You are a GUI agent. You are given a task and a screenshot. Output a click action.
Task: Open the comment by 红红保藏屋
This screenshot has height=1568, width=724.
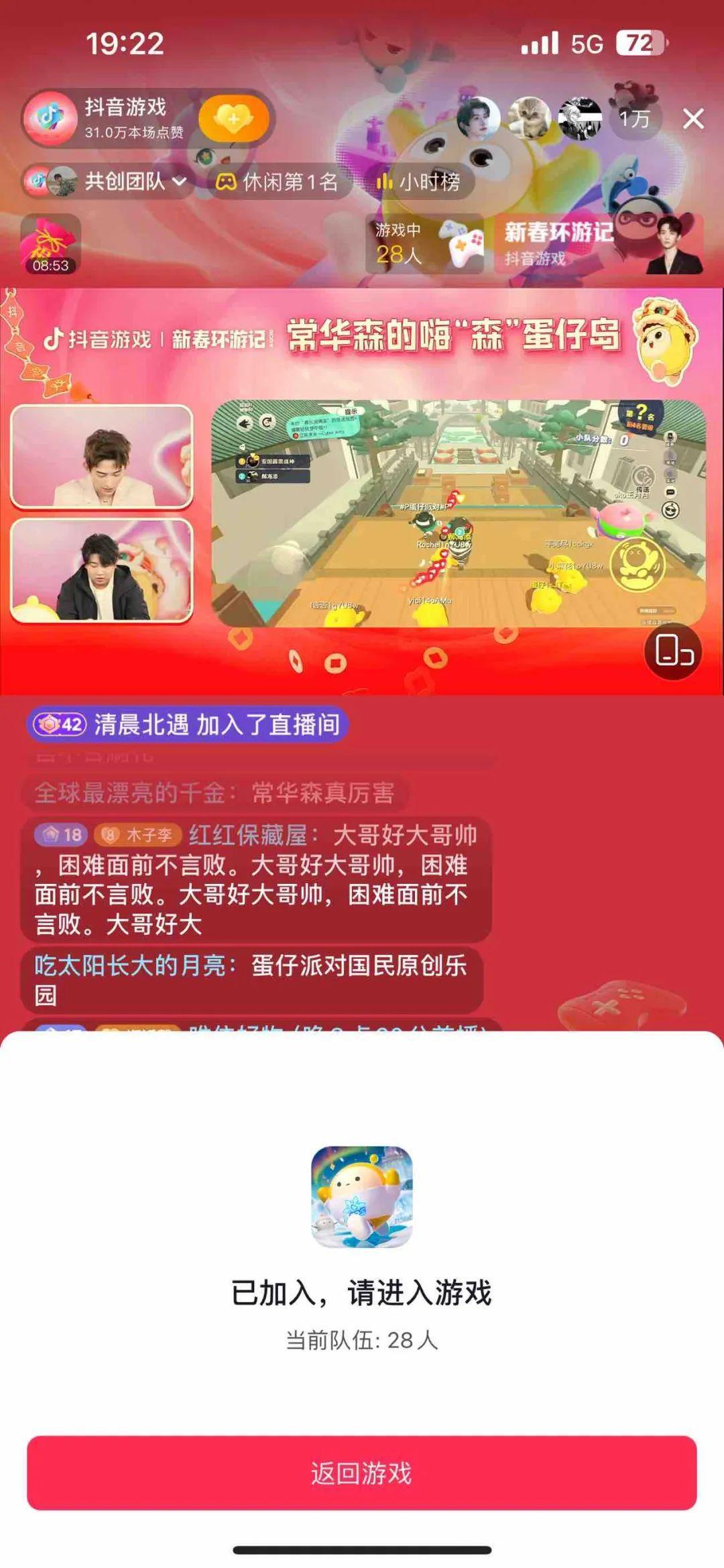pos(255,879)
